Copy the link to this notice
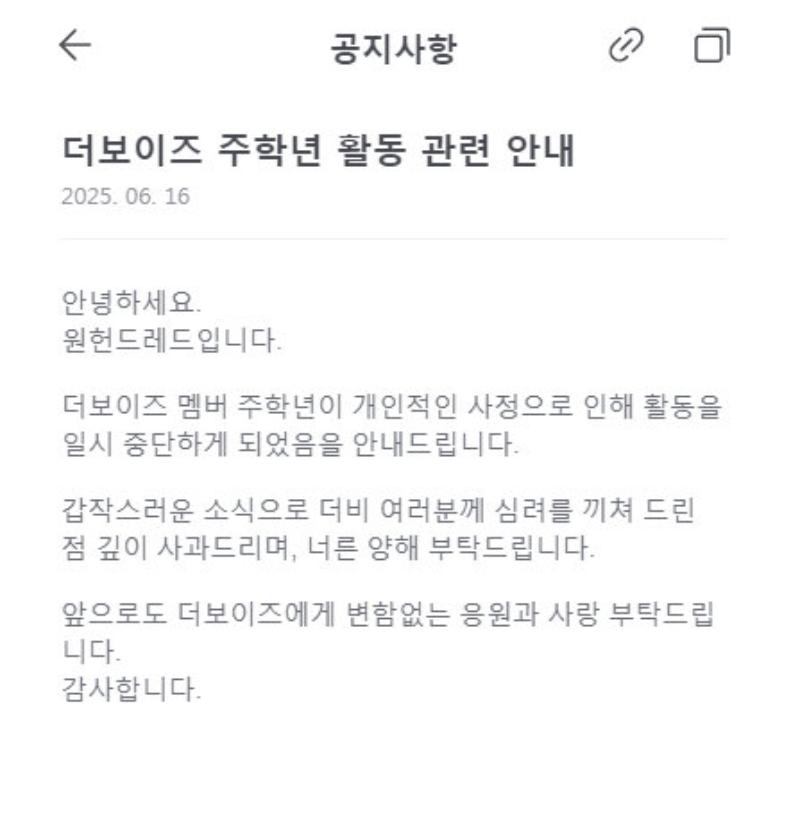This screenshot has width=800, height=836. coord(627,45)
